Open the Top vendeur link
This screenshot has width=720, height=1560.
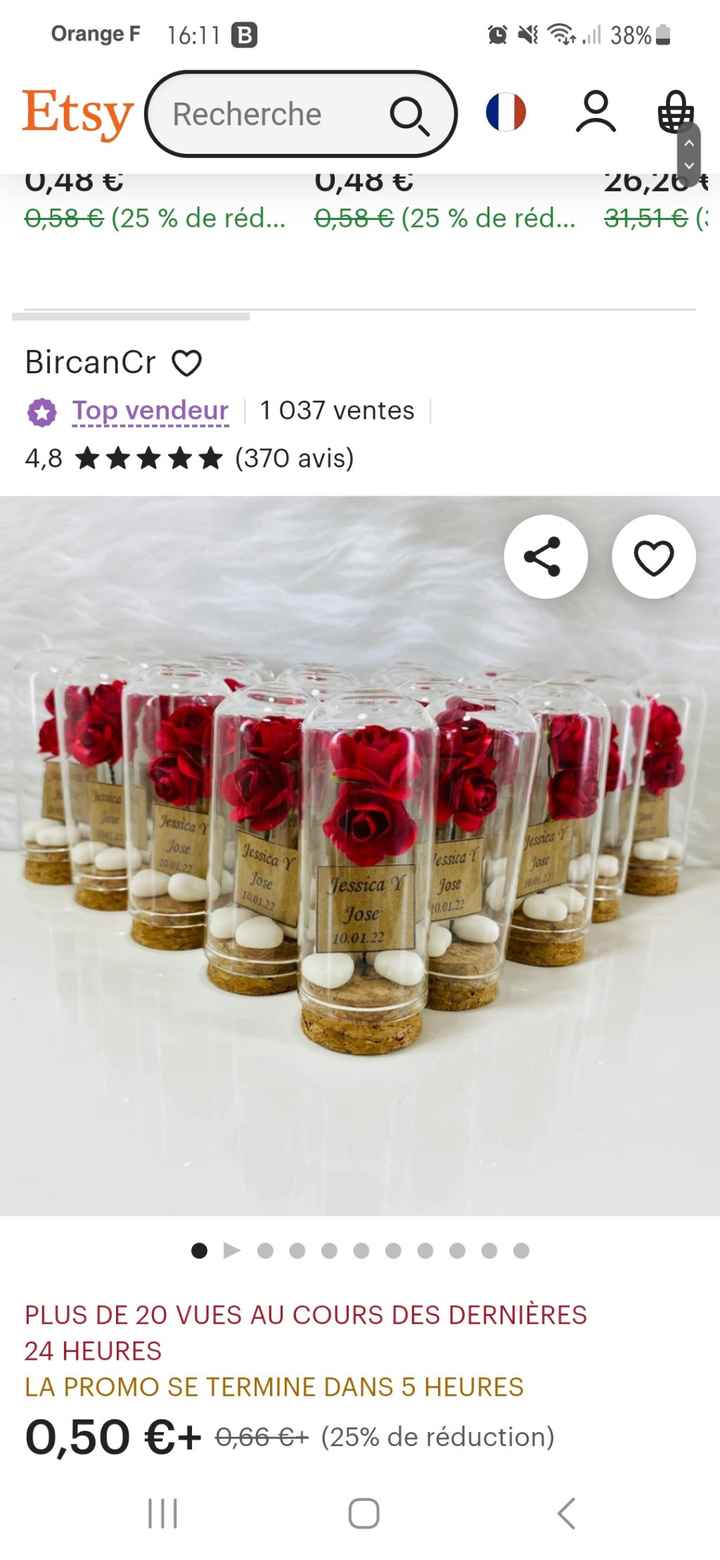point(151,411)
